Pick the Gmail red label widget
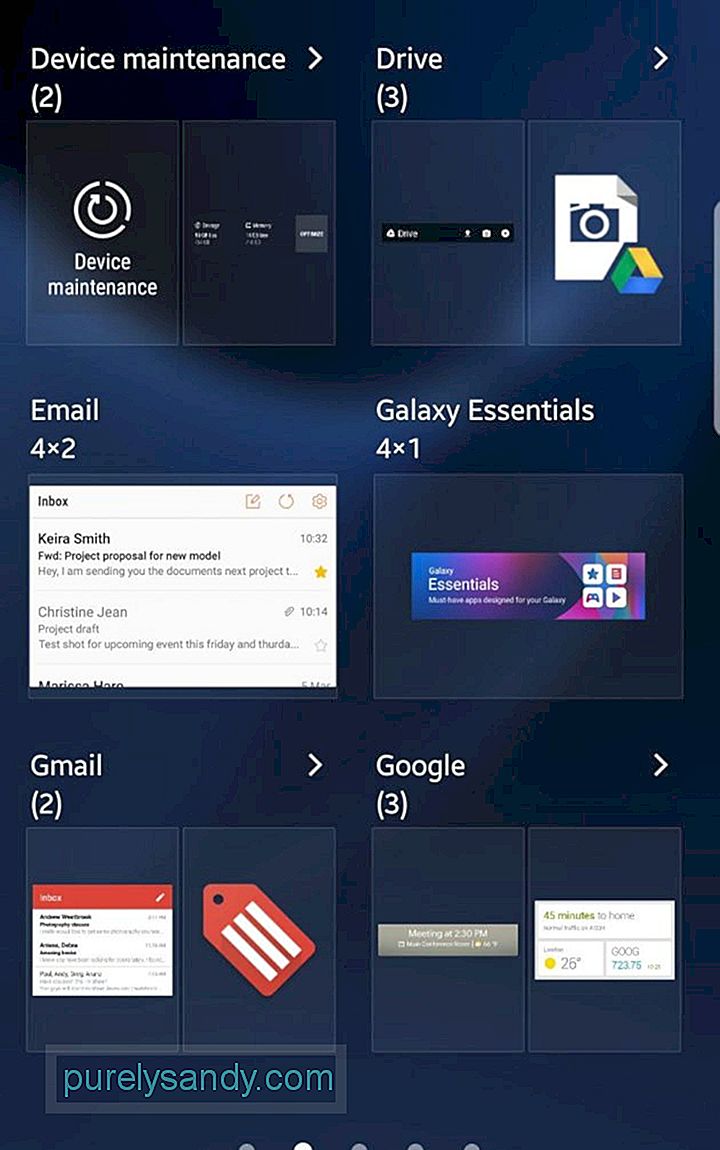This screenshot has height=1150, width=720. coord(259,939)
